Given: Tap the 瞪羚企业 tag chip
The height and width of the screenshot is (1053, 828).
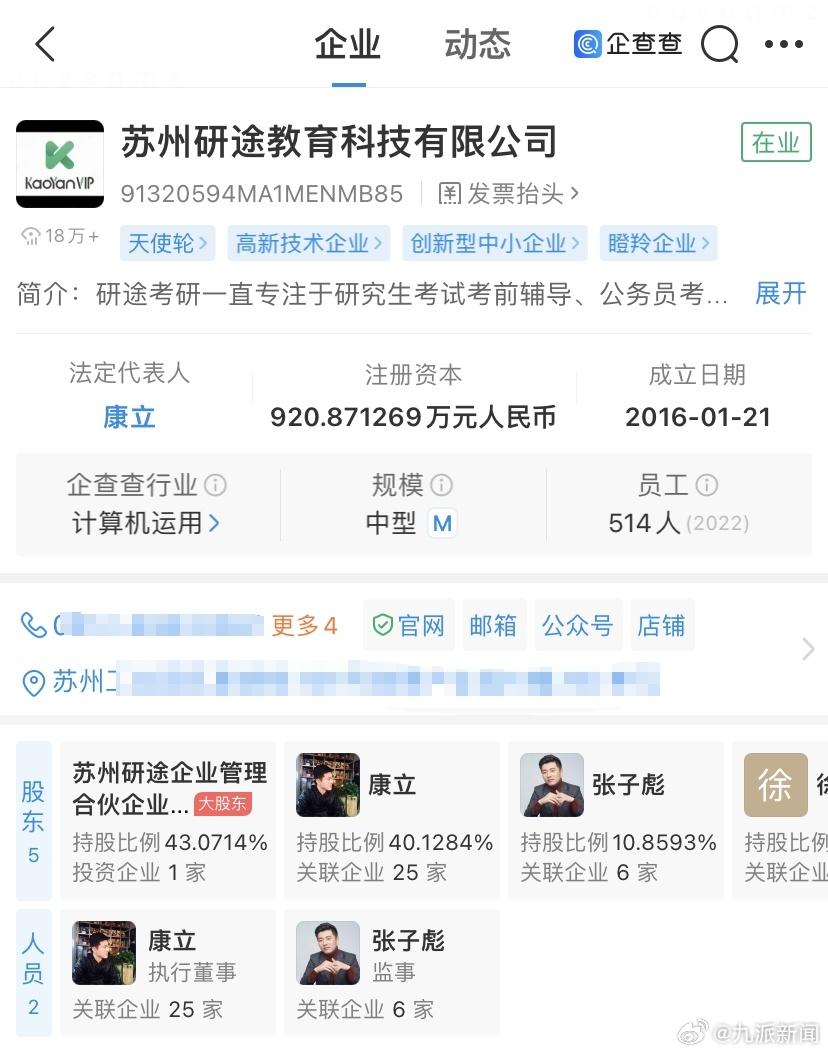Looking at the screenshot, I should click(x=659, y=243).
